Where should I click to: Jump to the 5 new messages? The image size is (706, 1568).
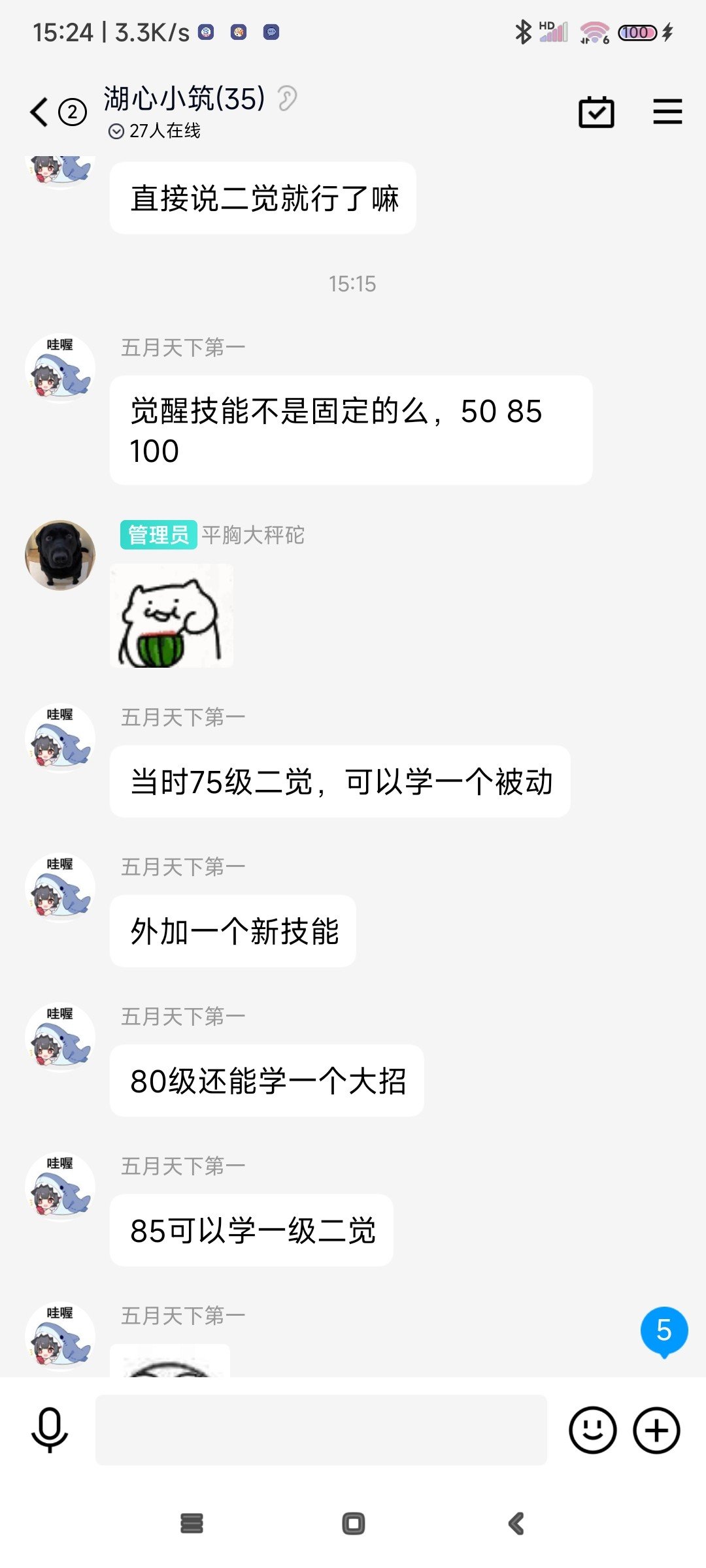(x=664, y=1330)
